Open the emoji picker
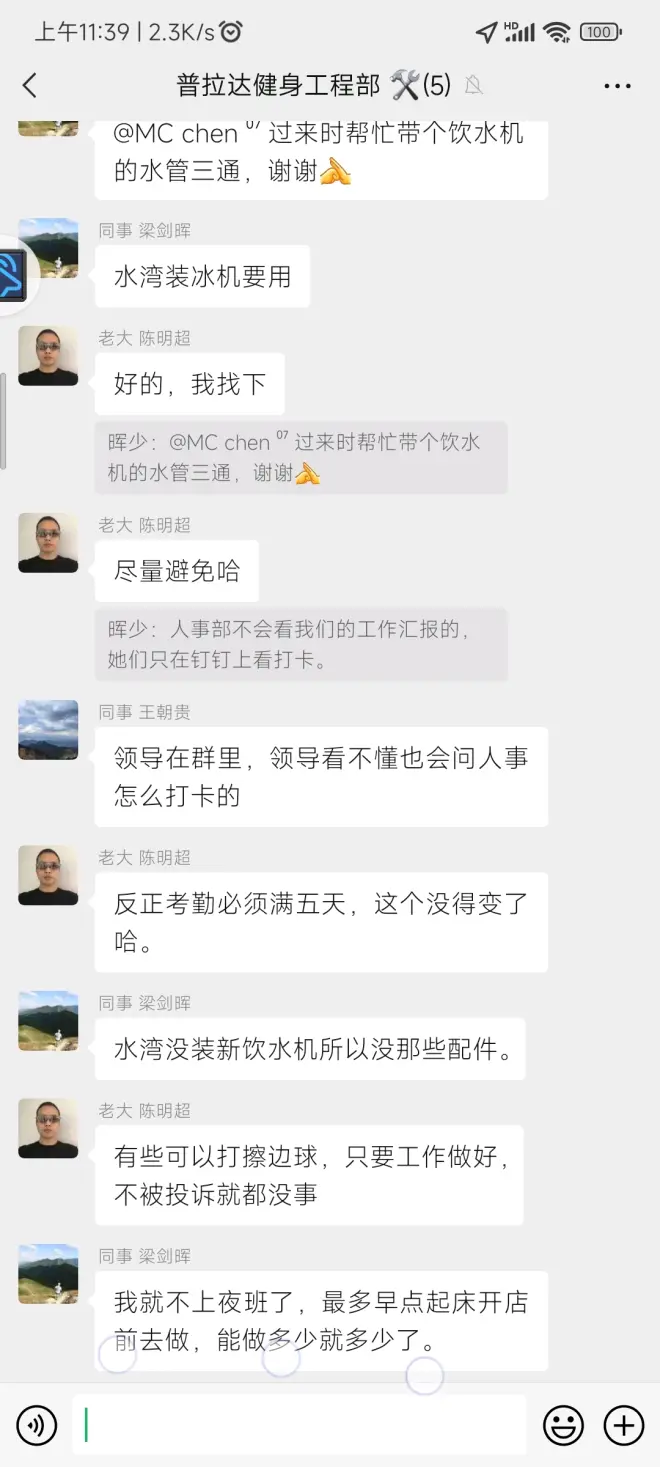 (x=563, y=1425)
